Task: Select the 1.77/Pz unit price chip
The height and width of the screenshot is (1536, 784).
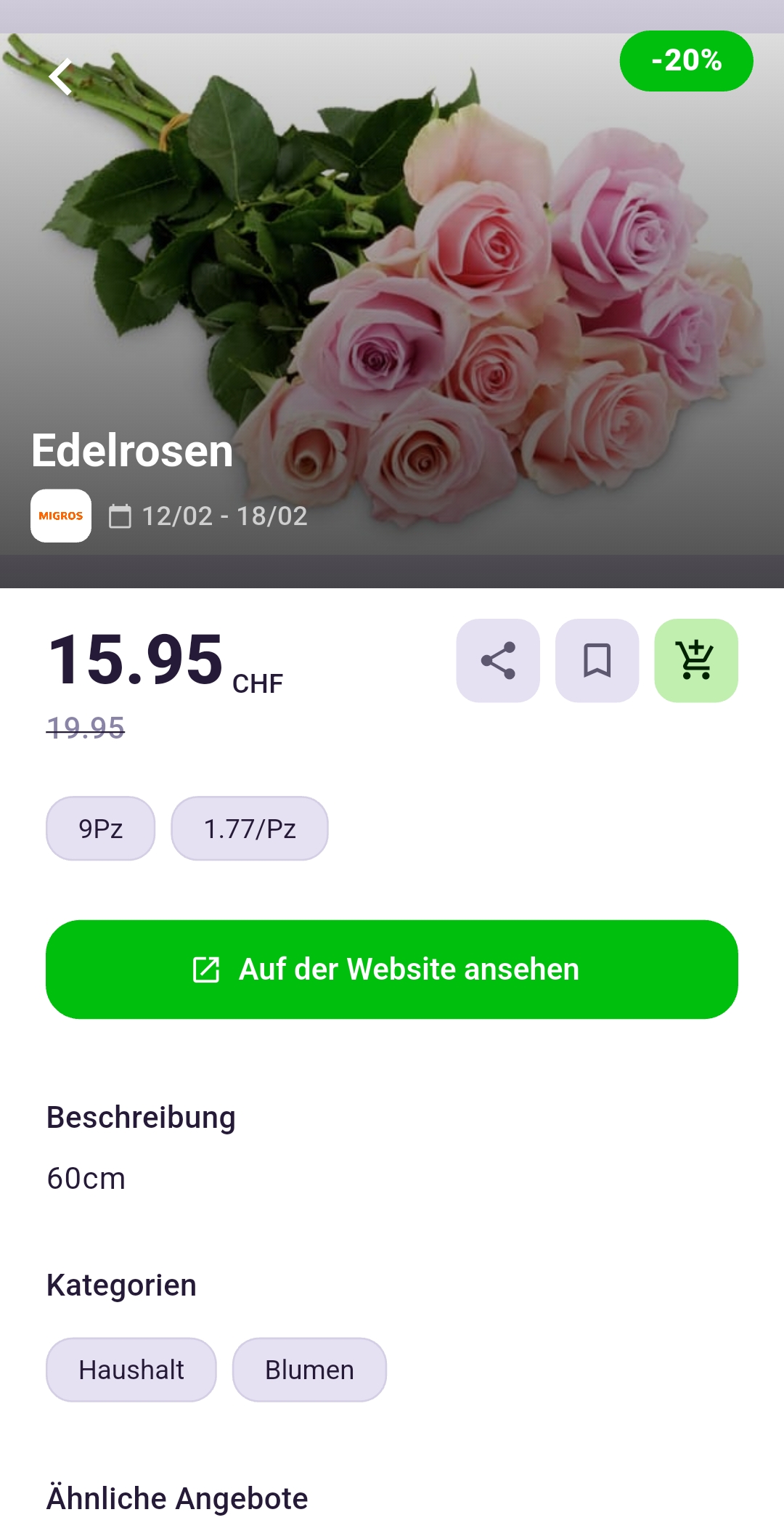Action: [x=249, y=828]
